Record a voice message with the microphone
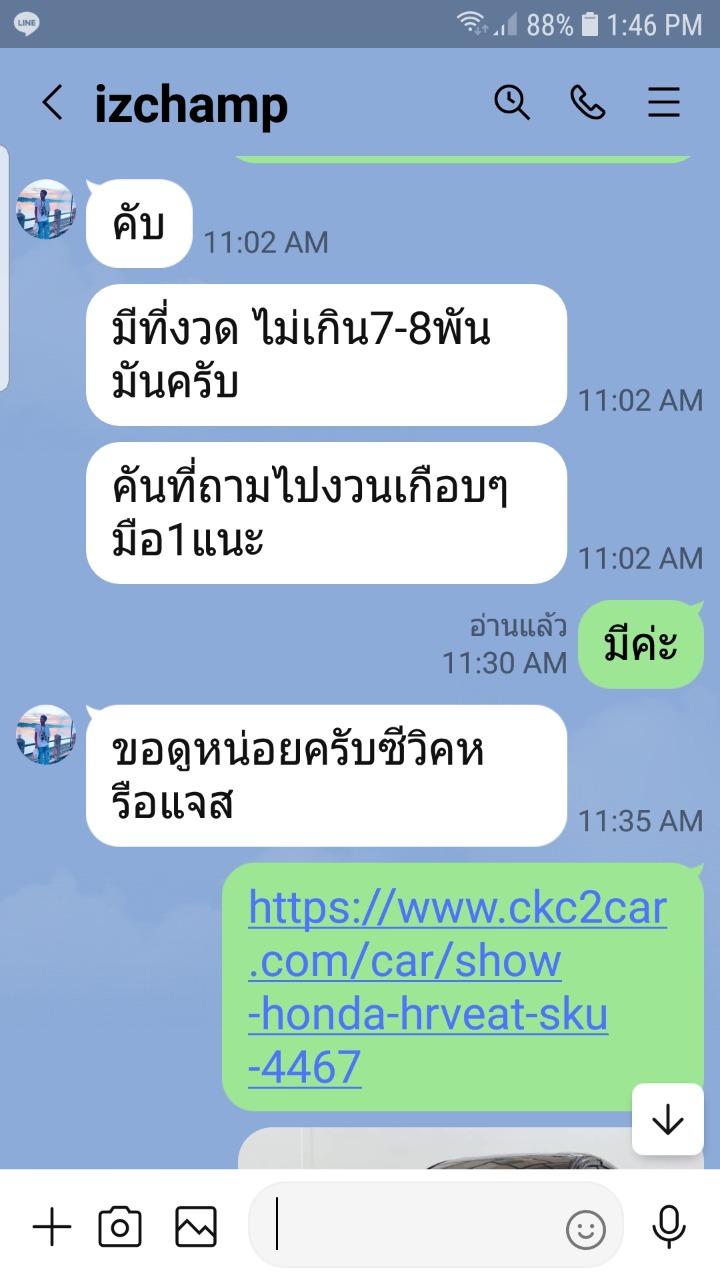This screenshot has width=720, height=1280. point(668,1226)
